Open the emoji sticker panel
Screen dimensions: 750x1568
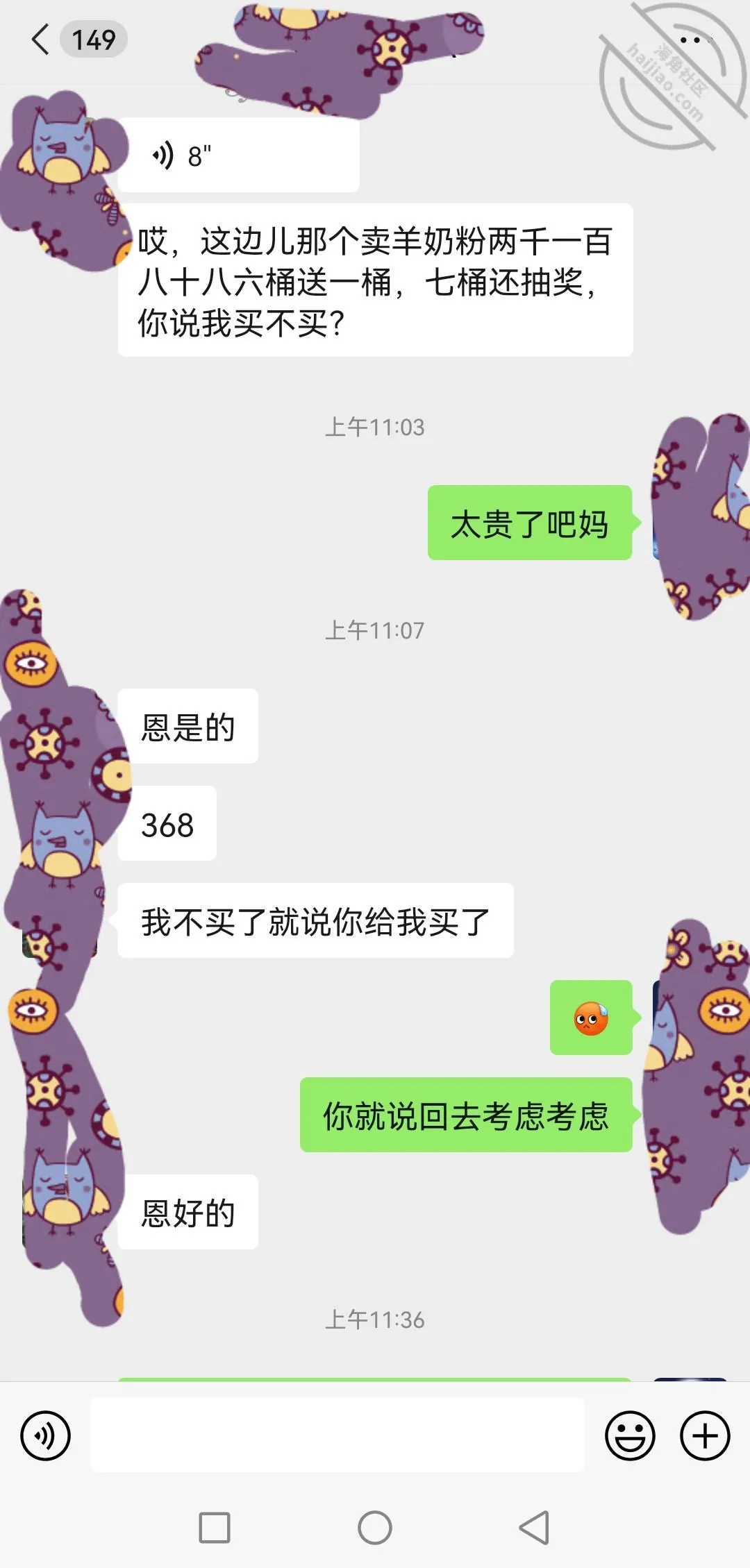[x=630, y=1435]
